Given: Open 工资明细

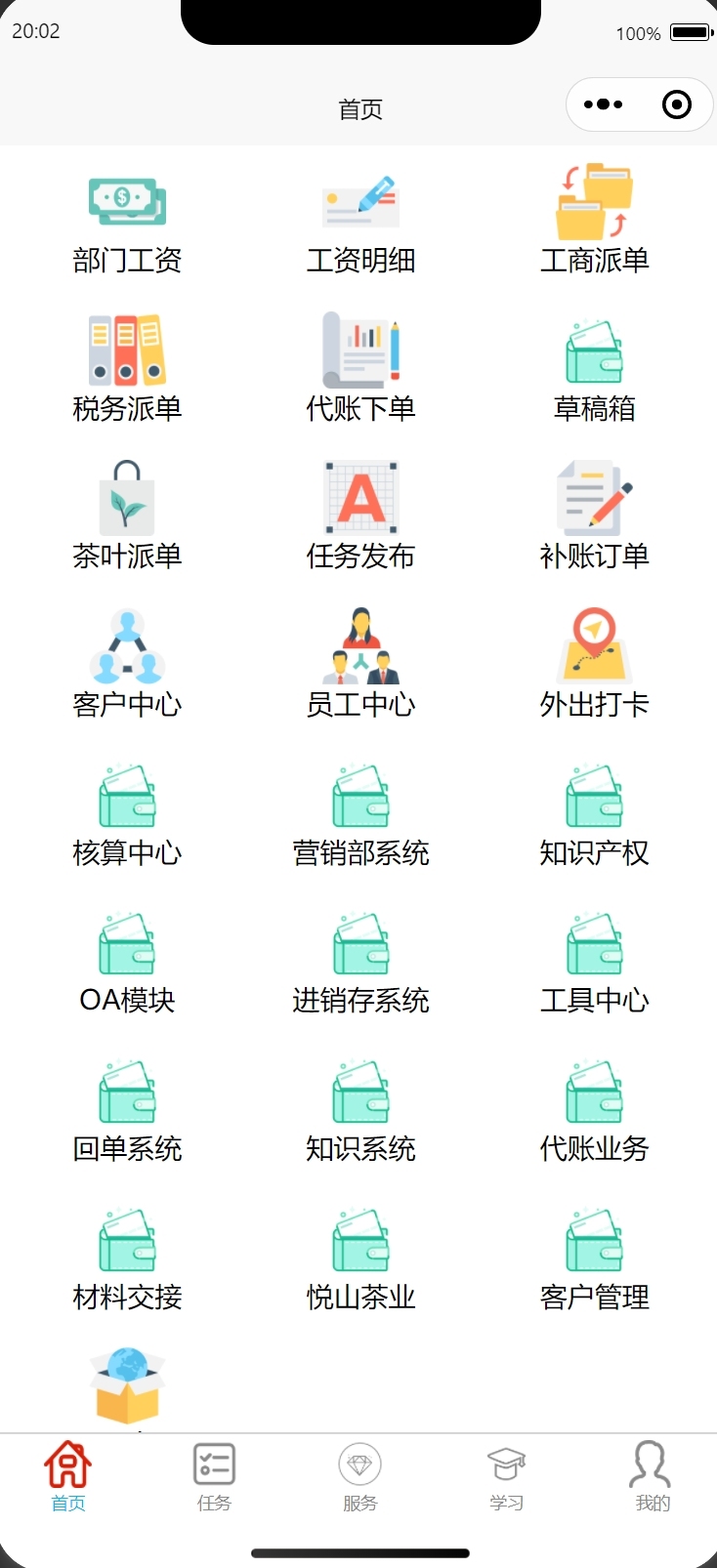Looking at the screenshot, I should pos(360,223).
